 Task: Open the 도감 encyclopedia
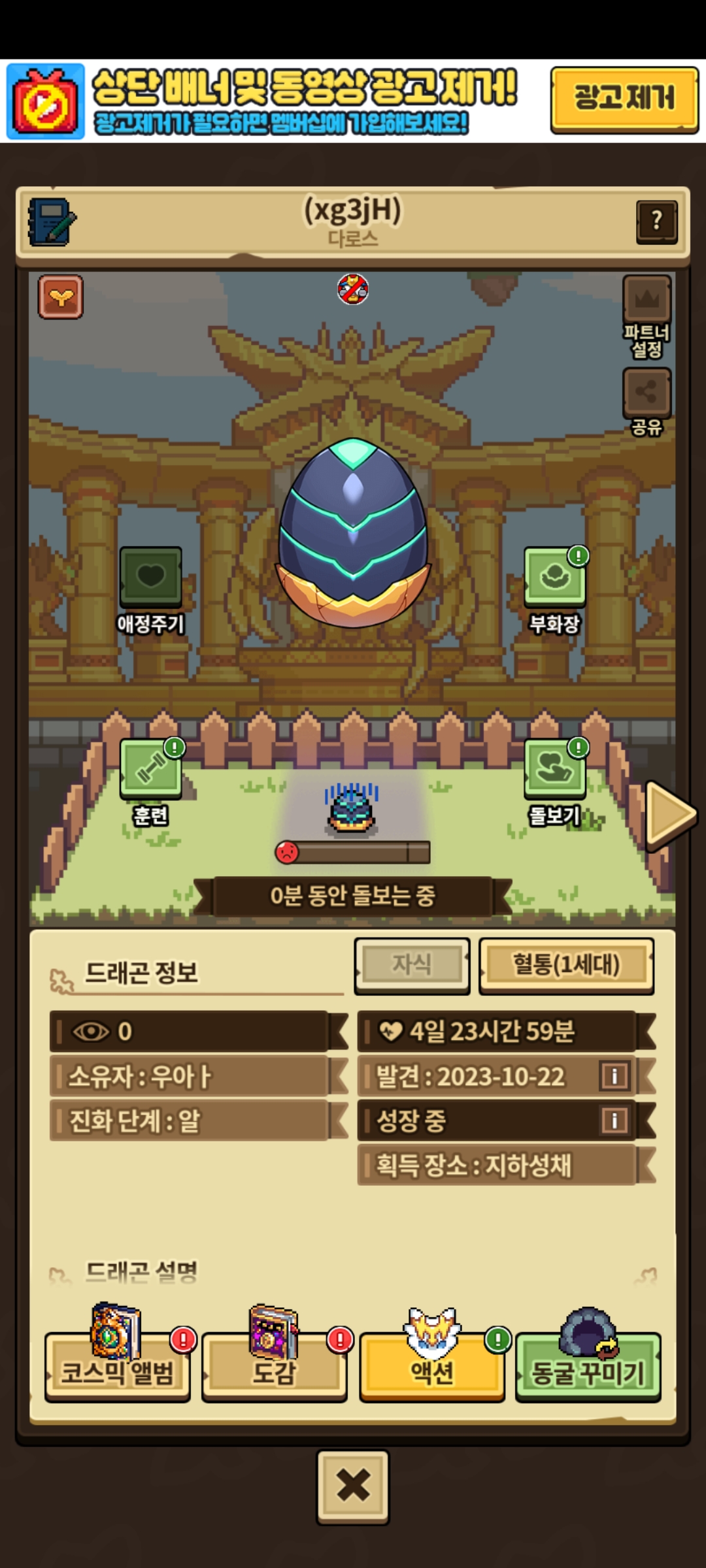(x=275, y=1370)
